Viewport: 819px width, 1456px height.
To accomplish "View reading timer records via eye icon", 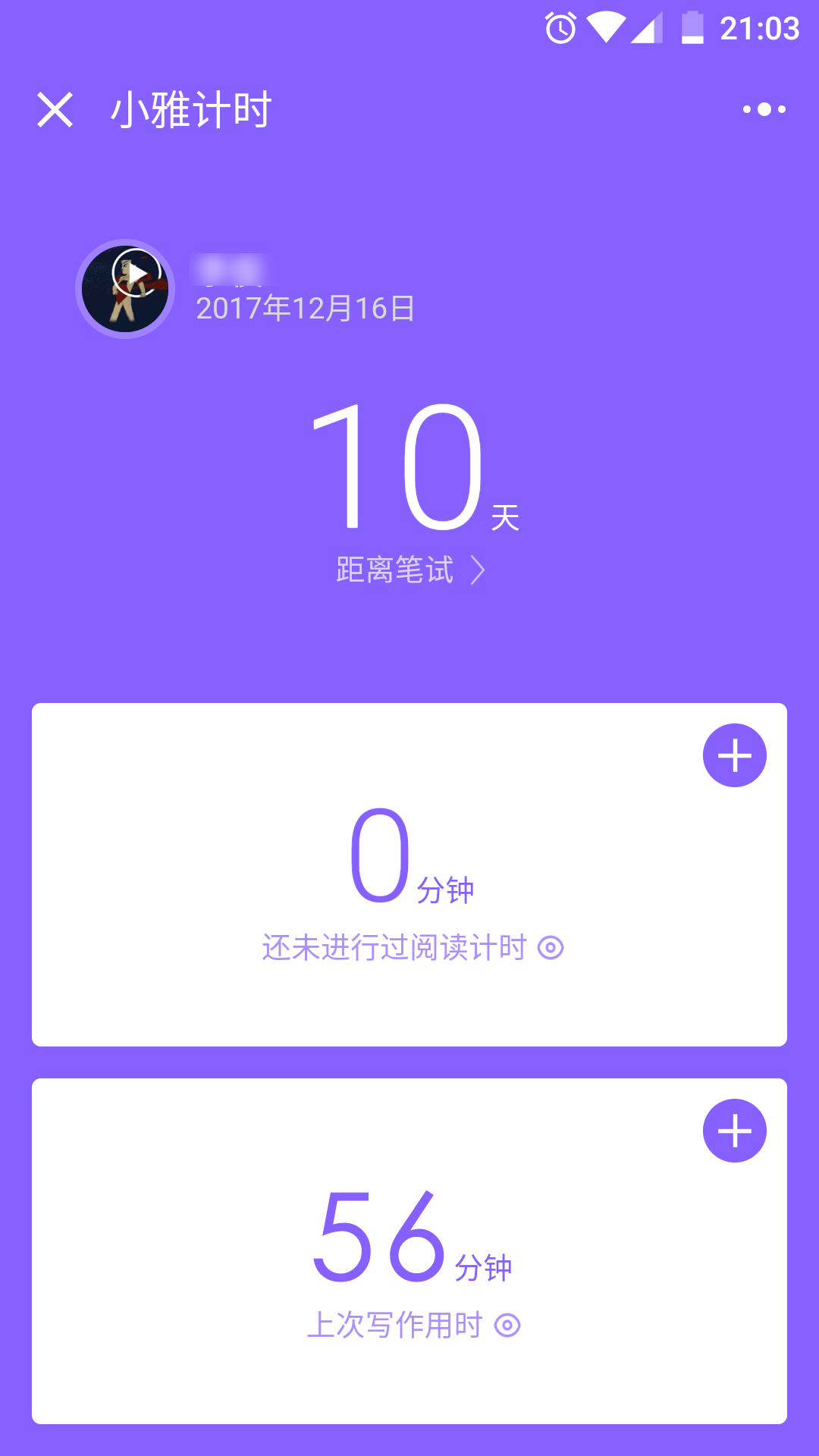I will 551,948.
